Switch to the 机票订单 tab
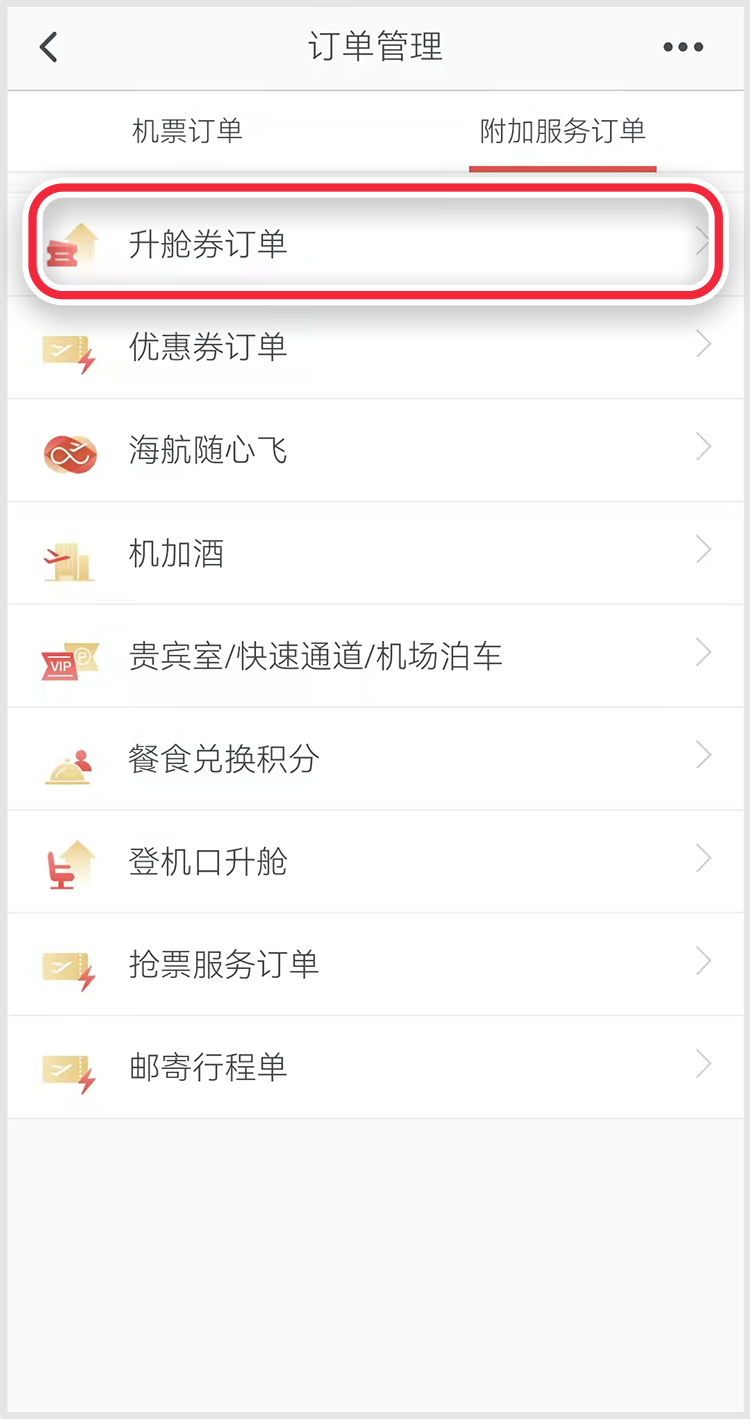This screenshot has width=750, height=1419. [x=187, y=131]
